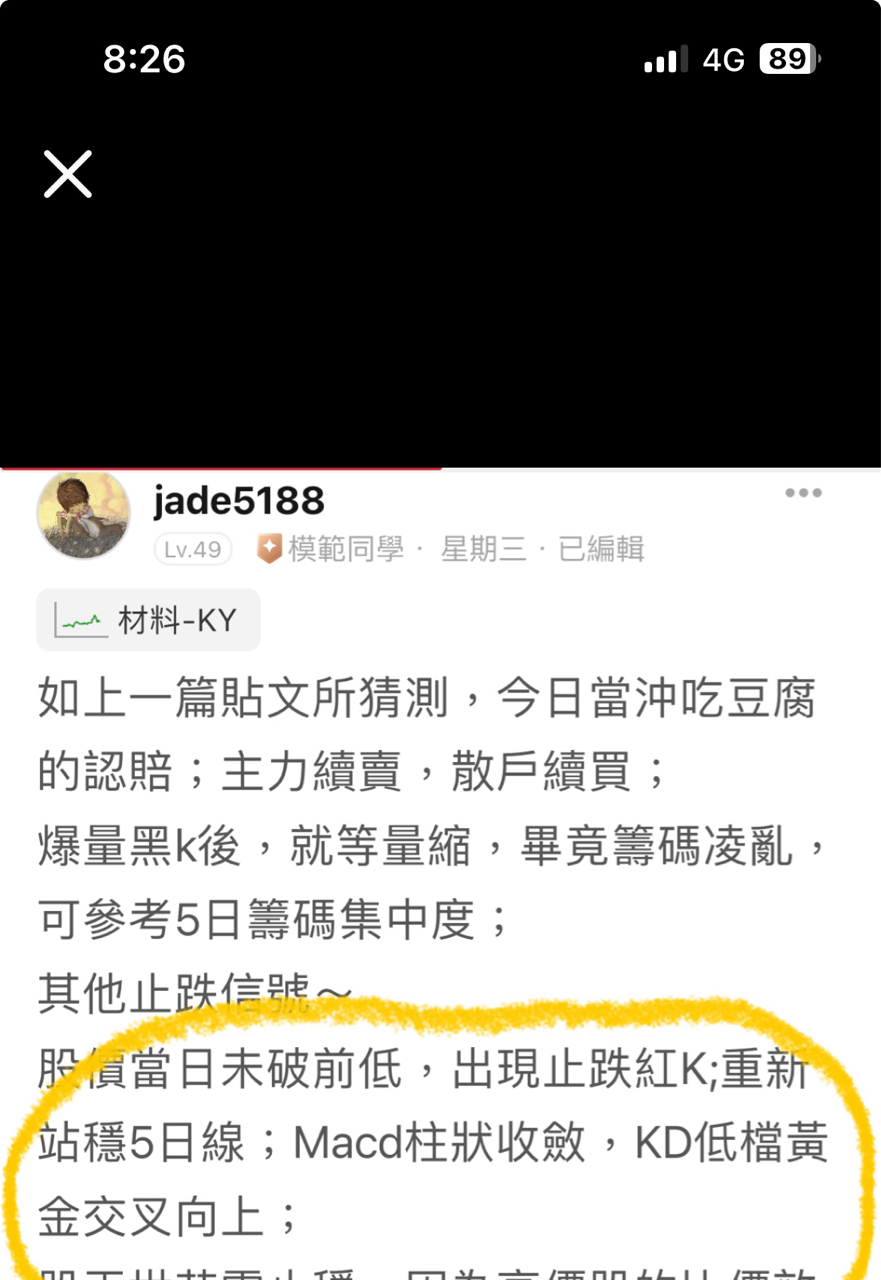
Task: Open the 材料-KY stock tag
Action: point(149,620)
